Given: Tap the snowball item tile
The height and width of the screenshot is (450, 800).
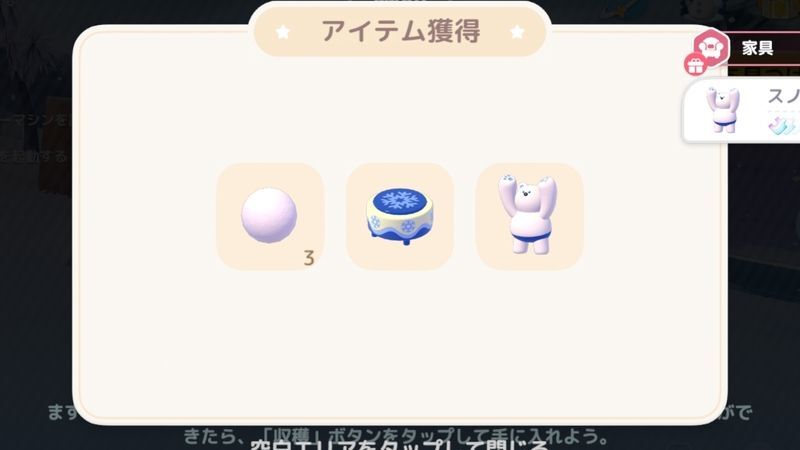Looking at the screenshot, I should pyautogui.click(x=270, y=216).
